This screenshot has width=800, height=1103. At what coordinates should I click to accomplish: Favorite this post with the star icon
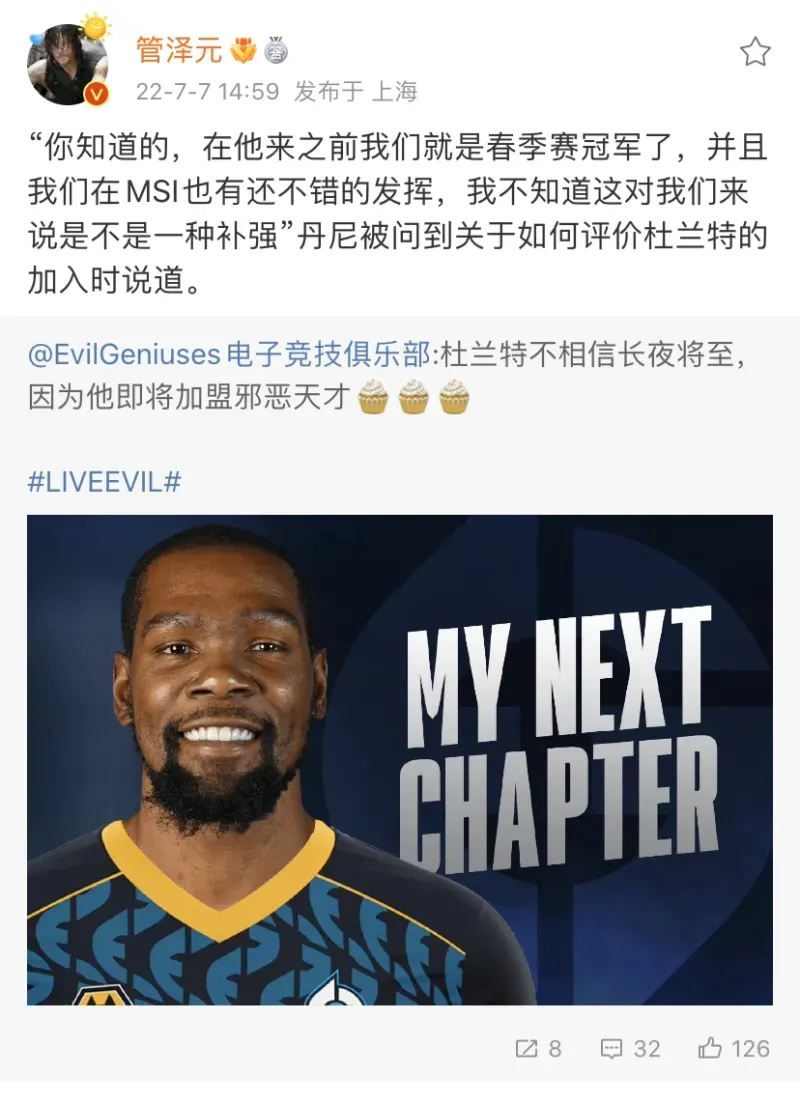click(x=755, y=52)
